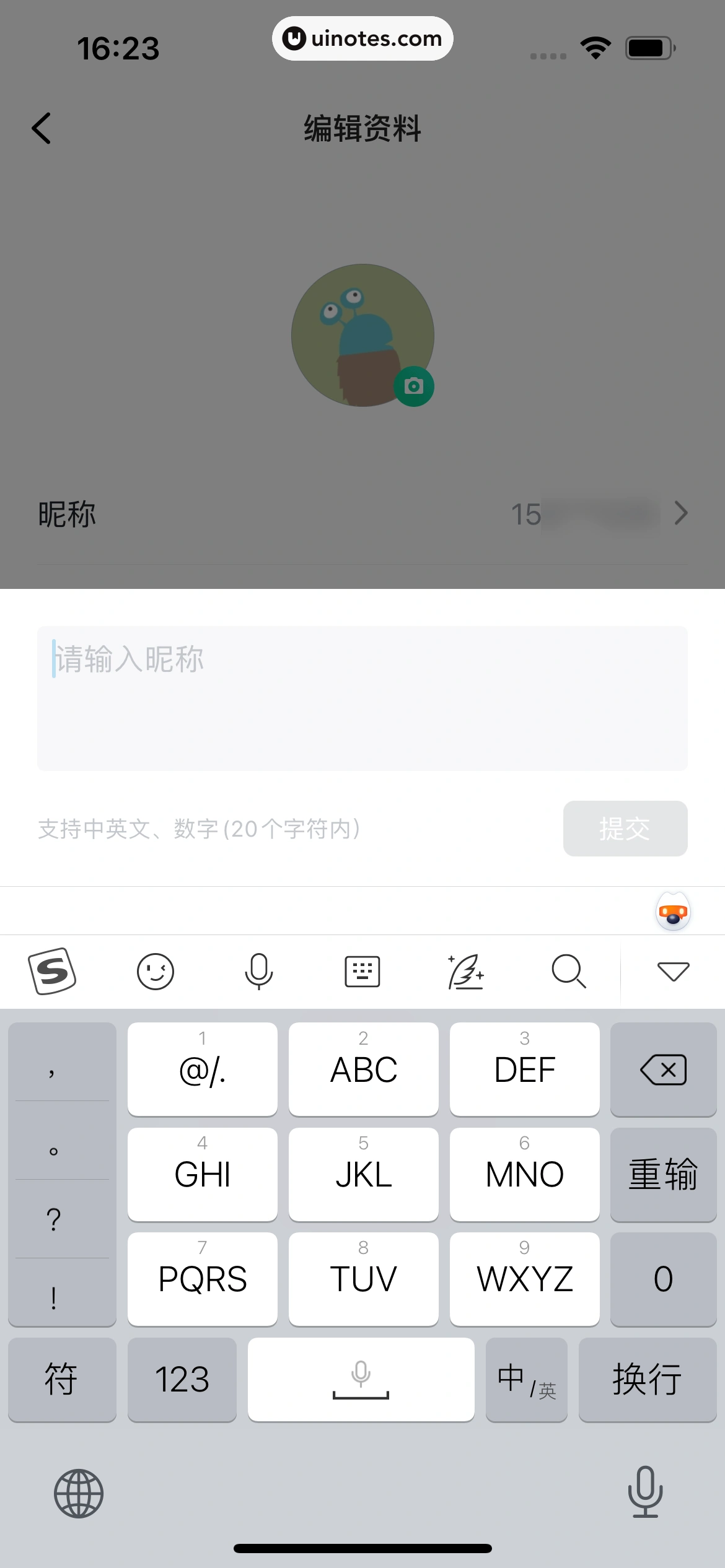Toggle 中/英 language key
The width and height of the screenshot is (725, 1568).
(527, 1380)
